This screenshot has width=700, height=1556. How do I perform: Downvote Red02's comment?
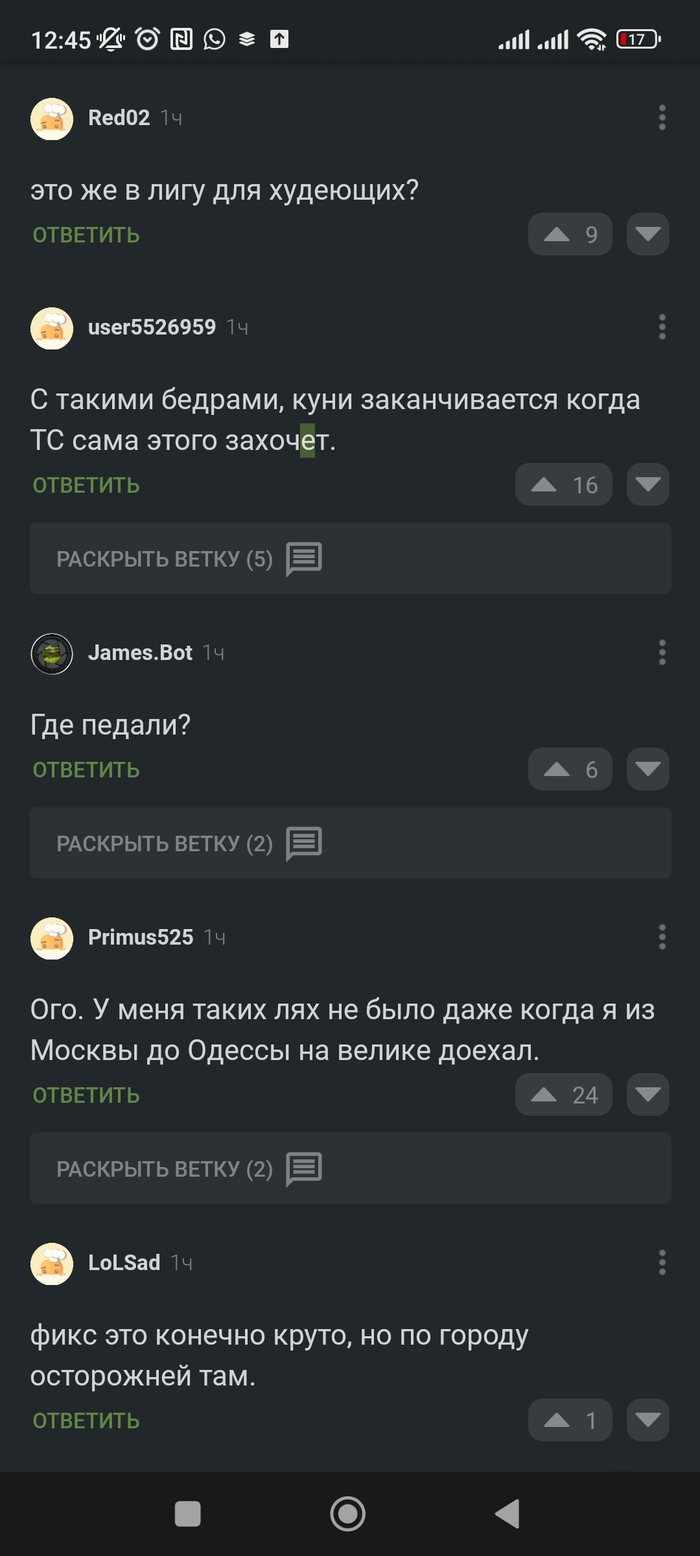point(648,235)
